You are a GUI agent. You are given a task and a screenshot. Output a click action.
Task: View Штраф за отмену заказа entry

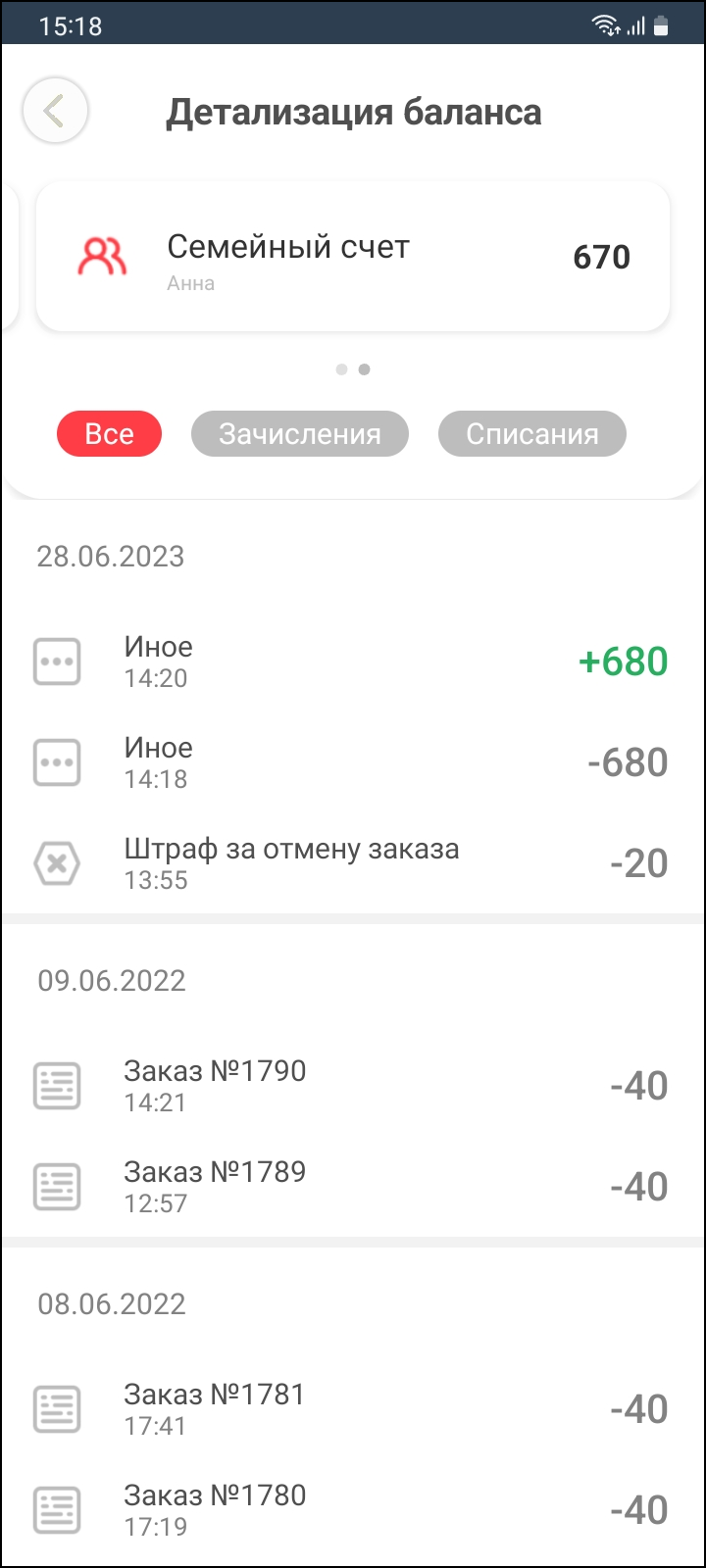pos(353,863)
